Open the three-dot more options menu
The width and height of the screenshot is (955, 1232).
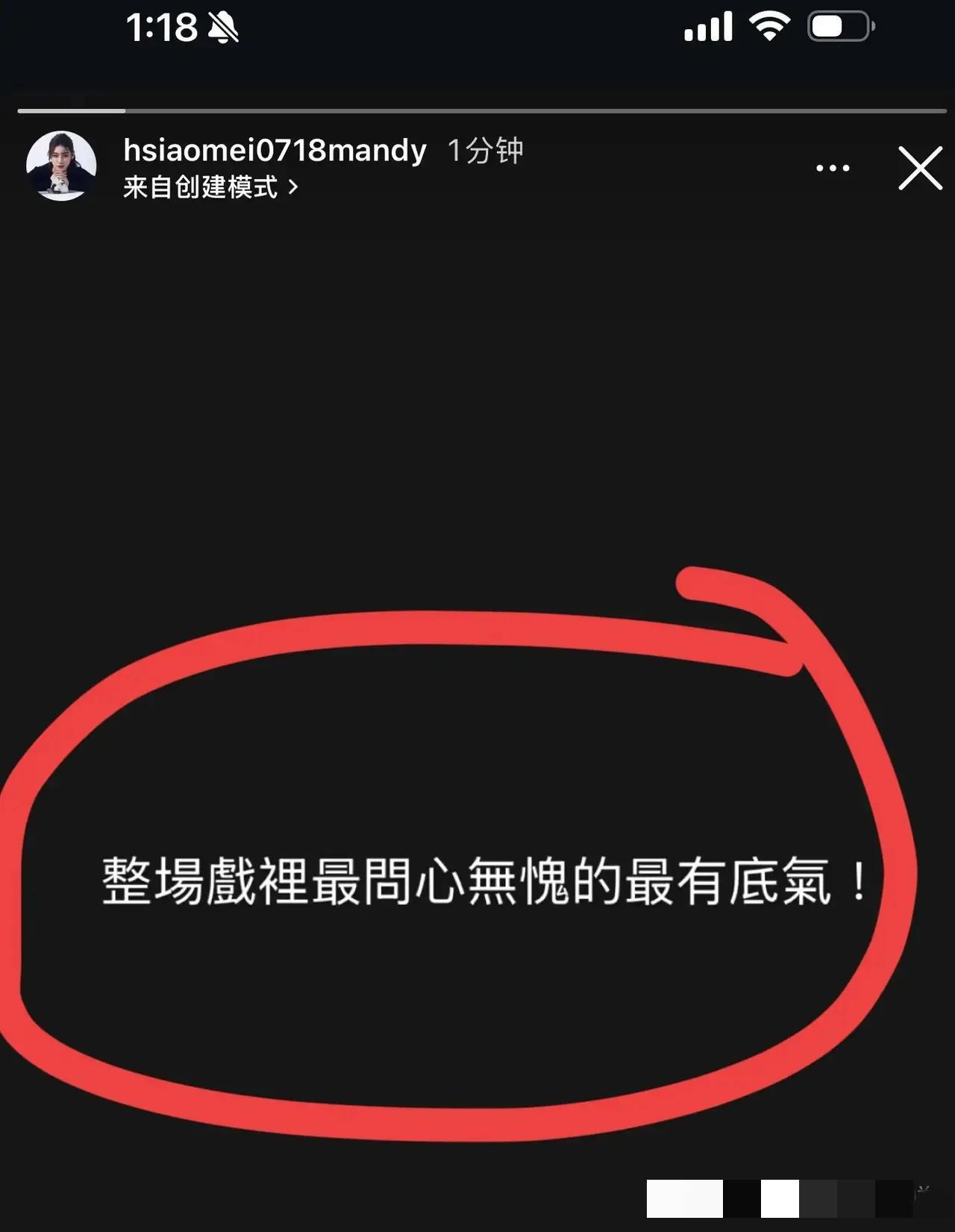(x=833, y=168)
